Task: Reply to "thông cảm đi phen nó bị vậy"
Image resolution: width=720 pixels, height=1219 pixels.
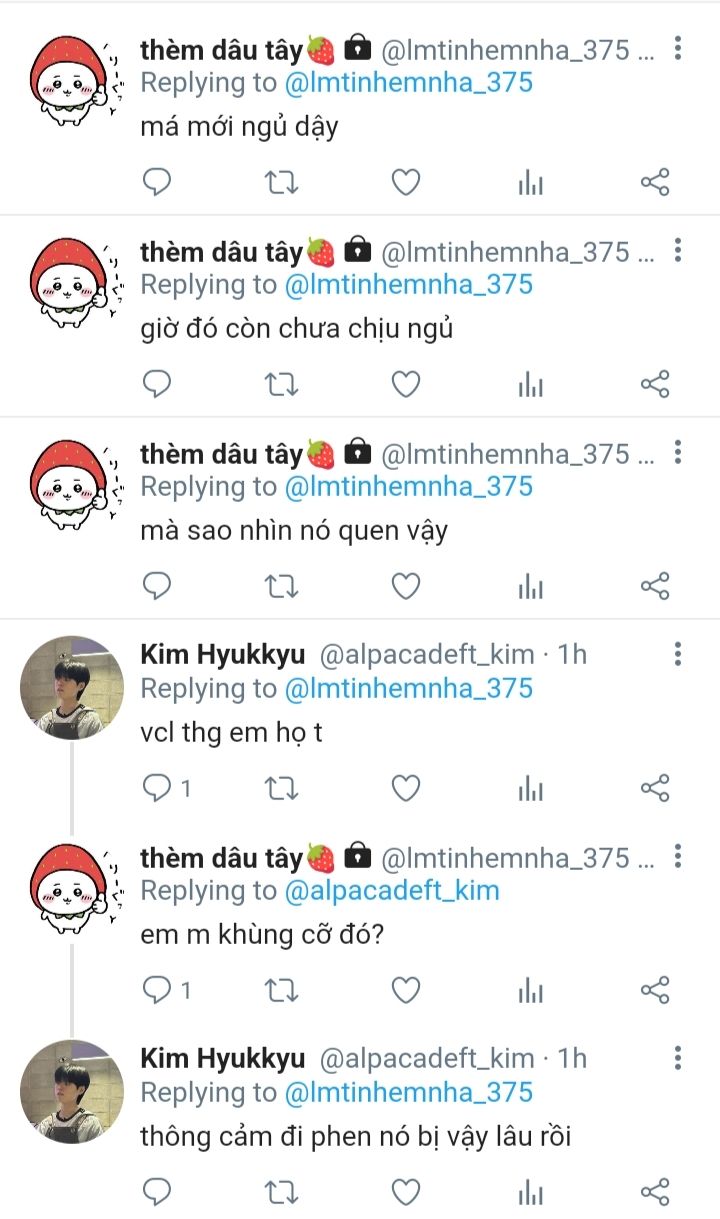Action: [x=157, y=1192]
